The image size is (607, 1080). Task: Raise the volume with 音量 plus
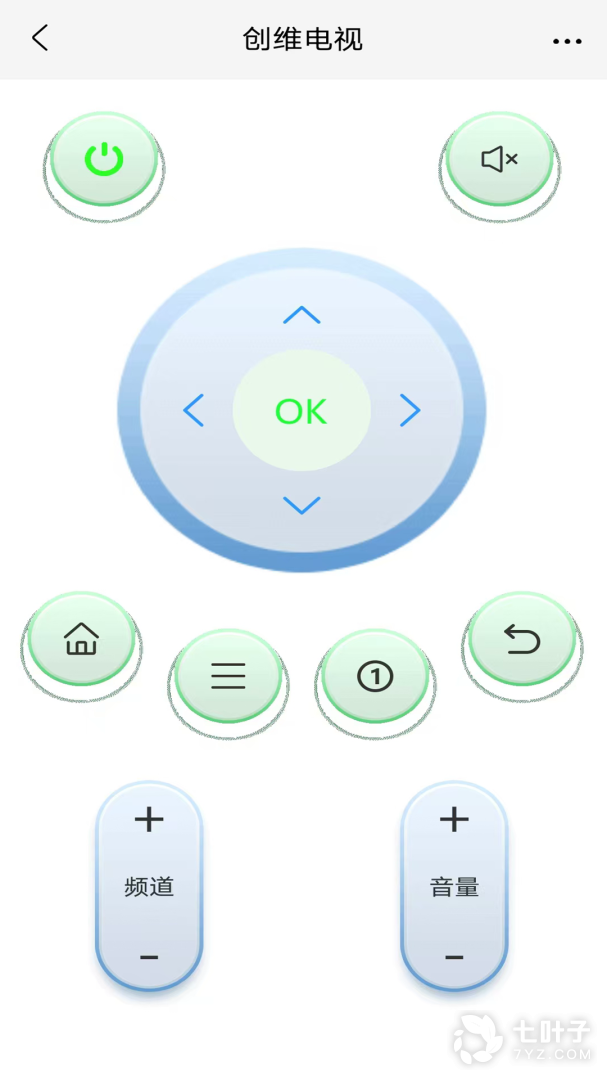point(454,820)
